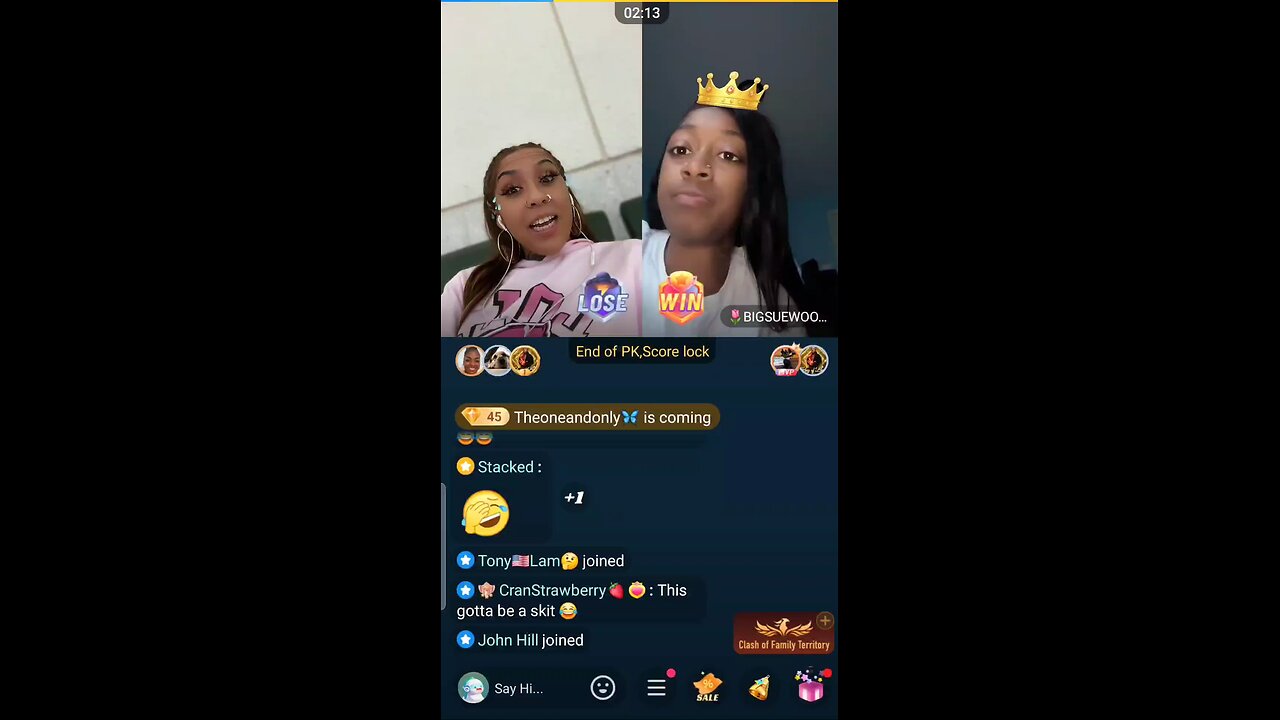Open the hamburger menu icon
Image resolution: width=1280 pixels, height=720 pixels.
656,688
